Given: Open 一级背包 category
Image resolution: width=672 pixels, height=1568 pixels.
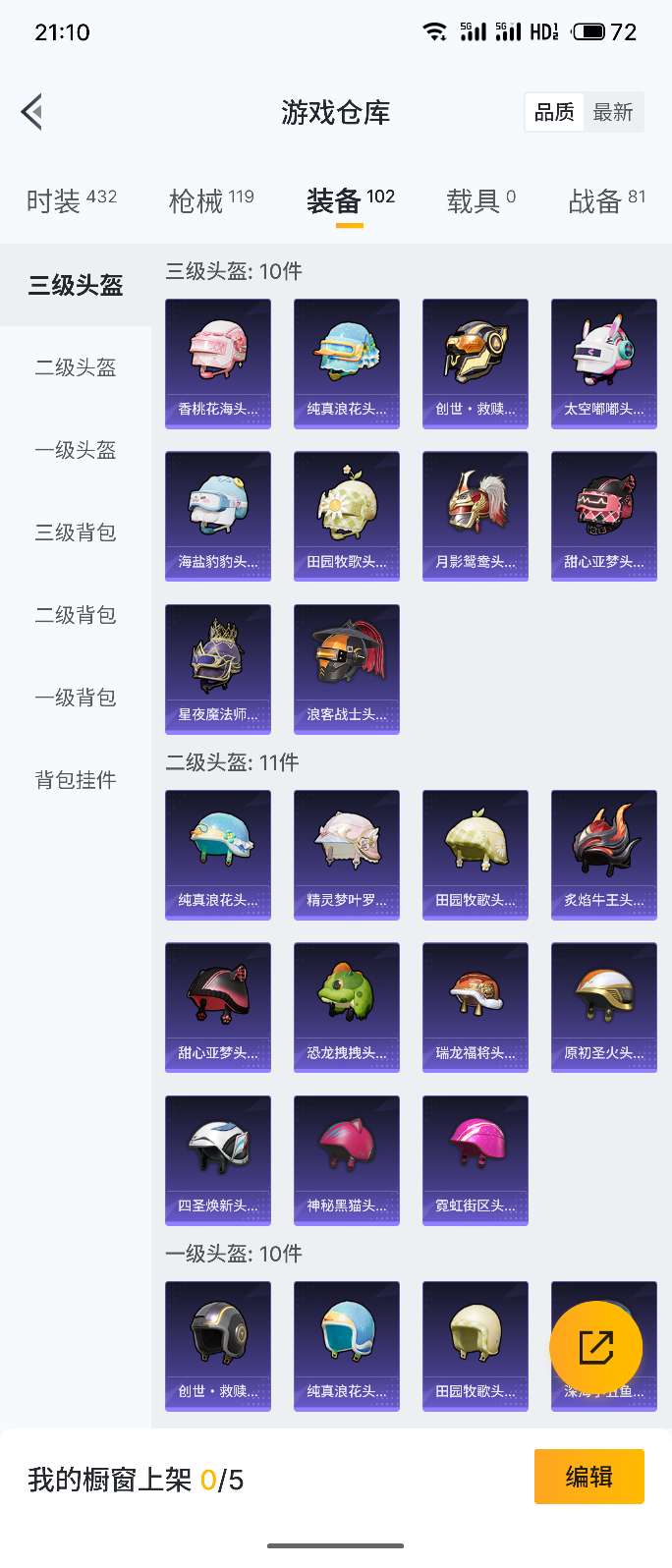Looking at the screenshot, I should coord(76,698).
